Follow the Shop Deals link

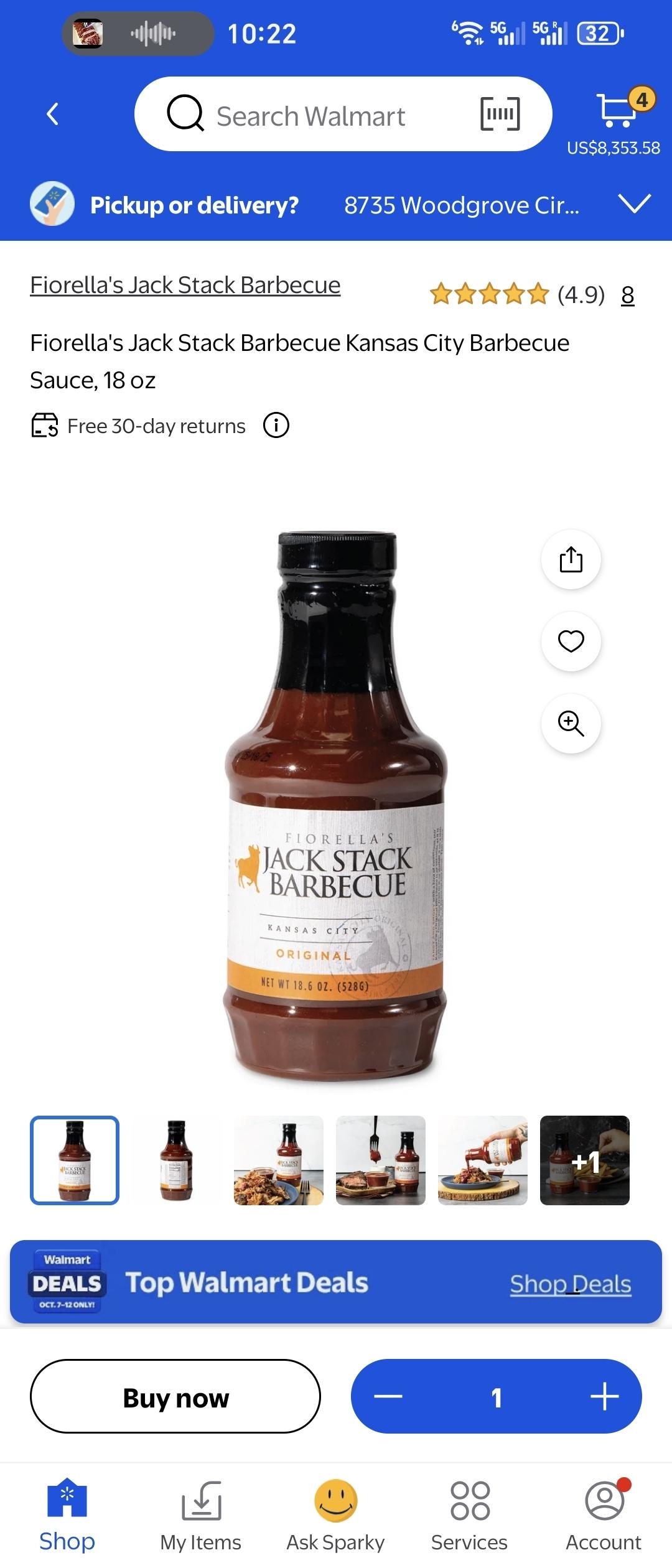point(571,1284)
